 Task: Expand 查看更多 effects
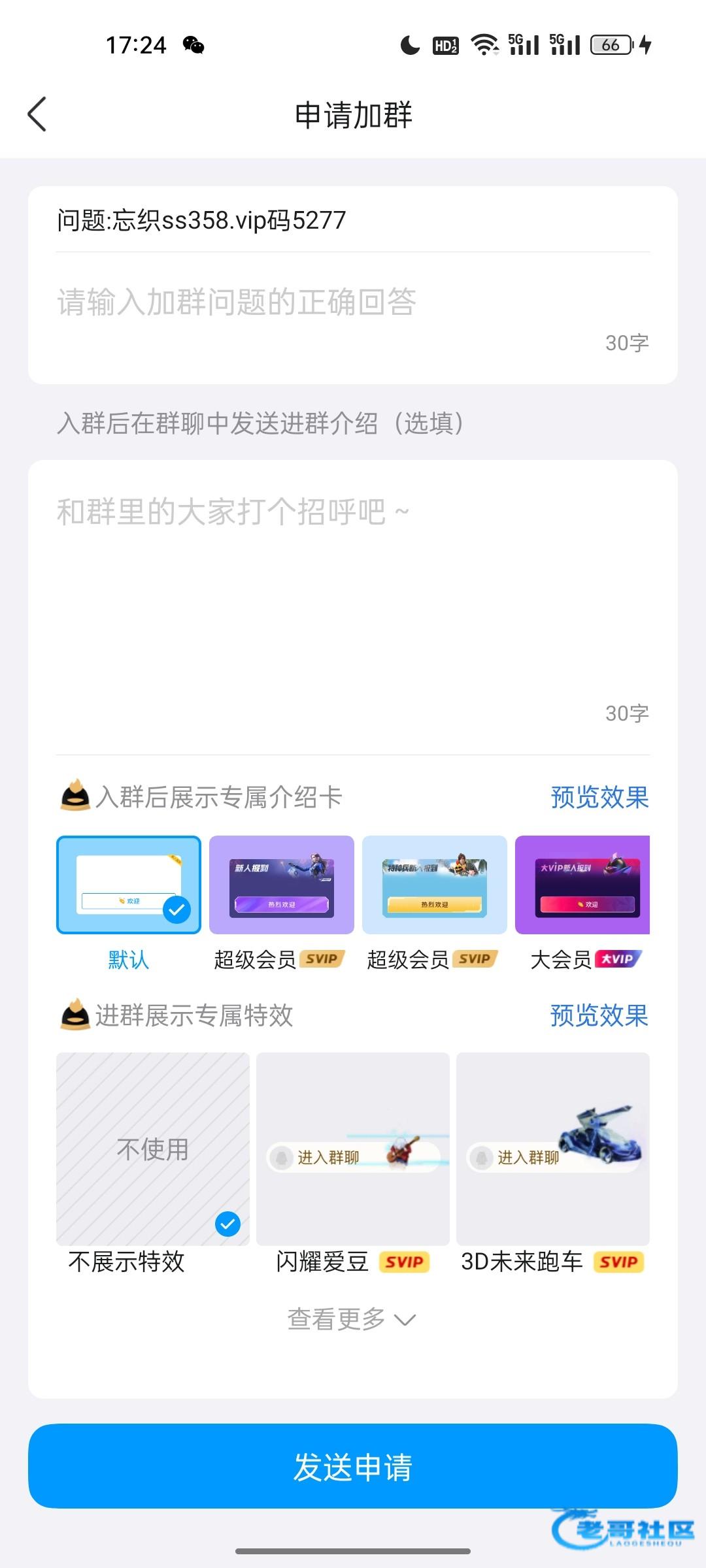tap(352, 1320)
